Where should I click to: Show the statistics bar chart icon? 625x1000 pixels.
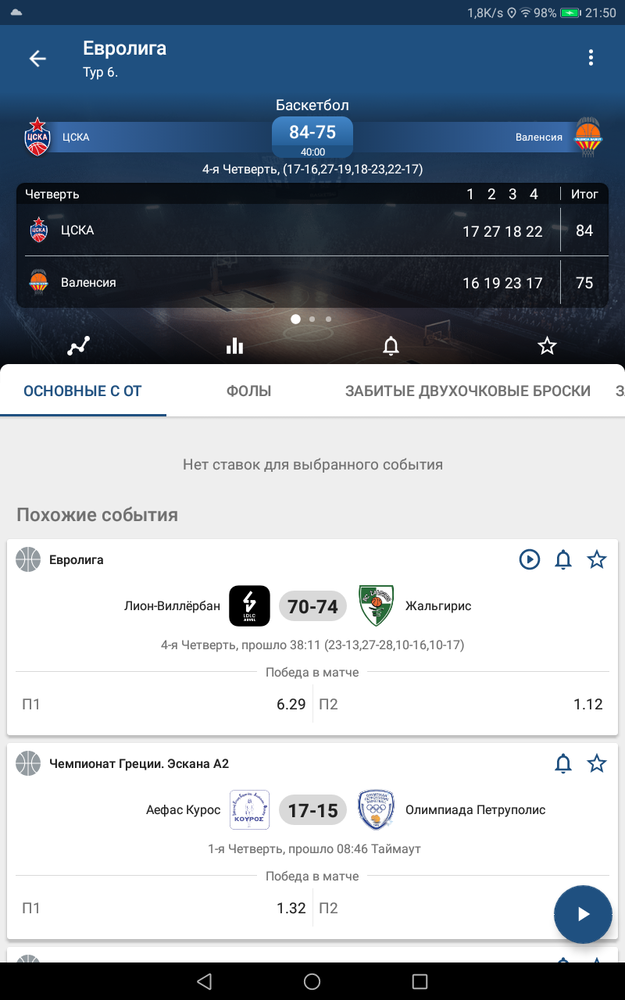[x=235, y=346]
